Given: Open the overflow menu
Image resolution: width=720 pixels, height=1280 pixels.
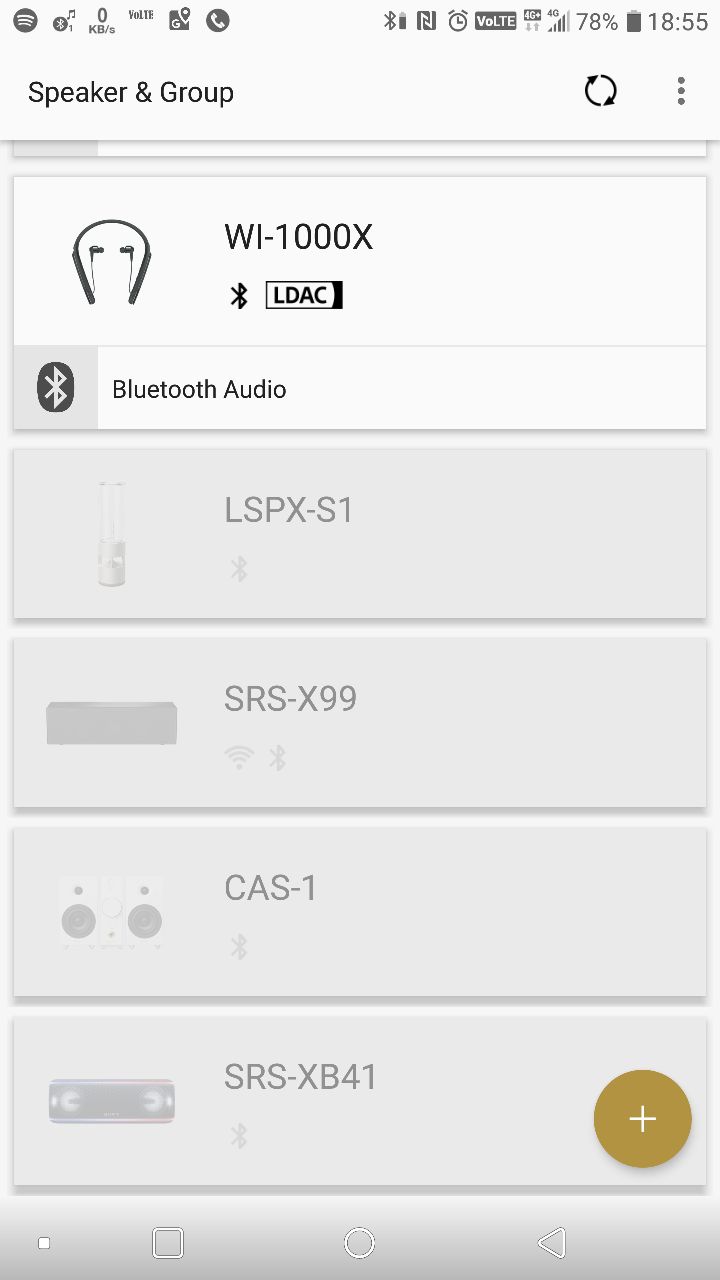Looking at the screenshot, I should pyautogui.click(x=681, y=92).
